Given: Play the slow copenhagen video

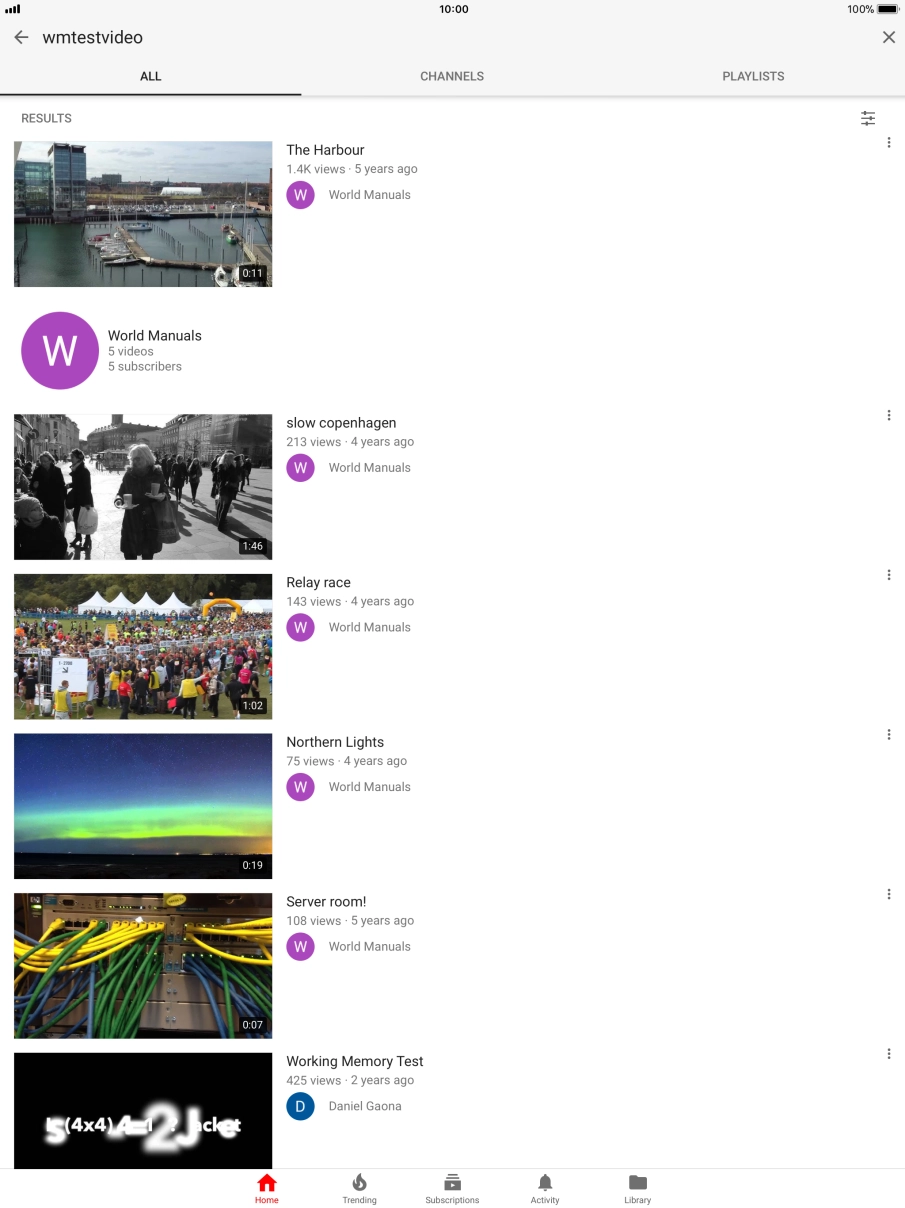Looking at the screenshot, I should coord(143,487).
